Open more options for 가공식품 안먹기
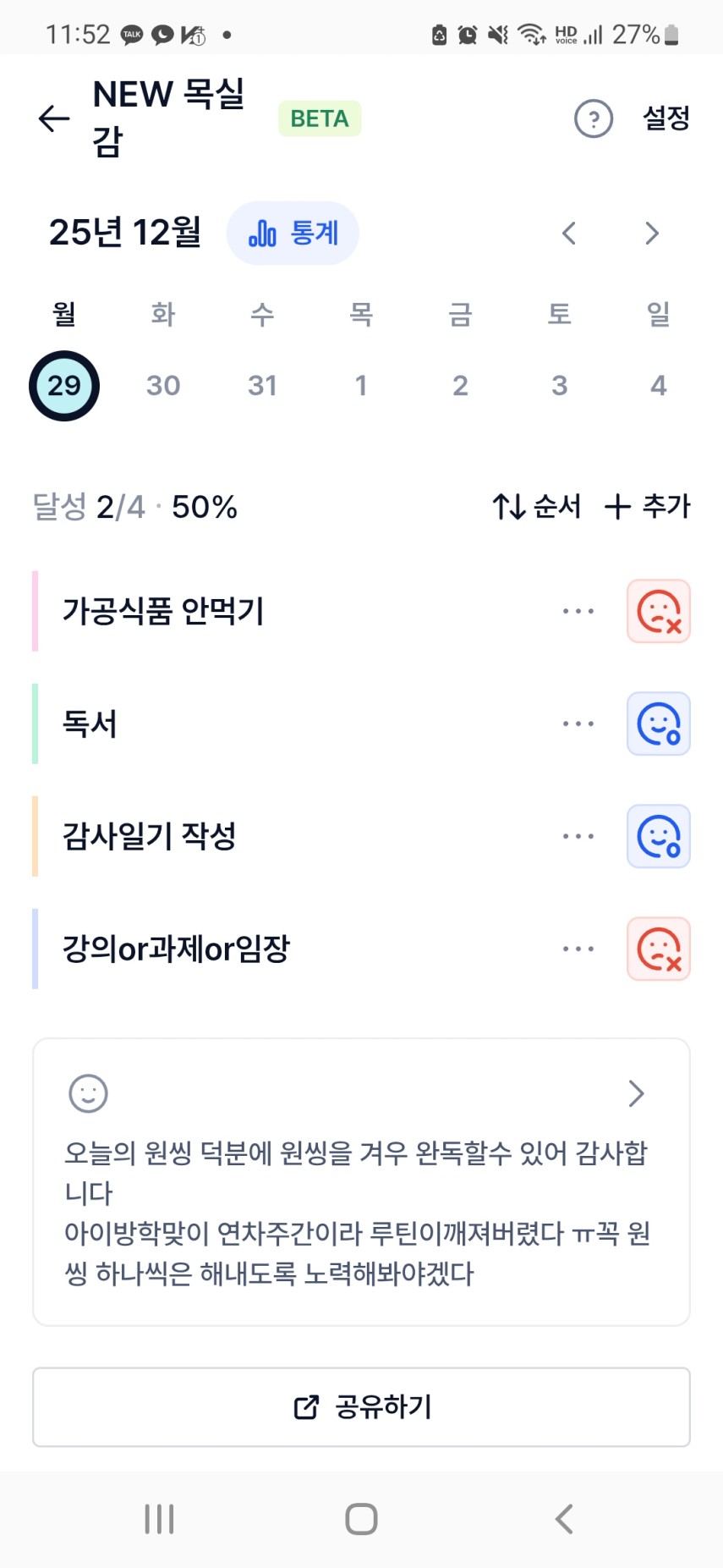 pyautogui.click(x=578, y=611)
